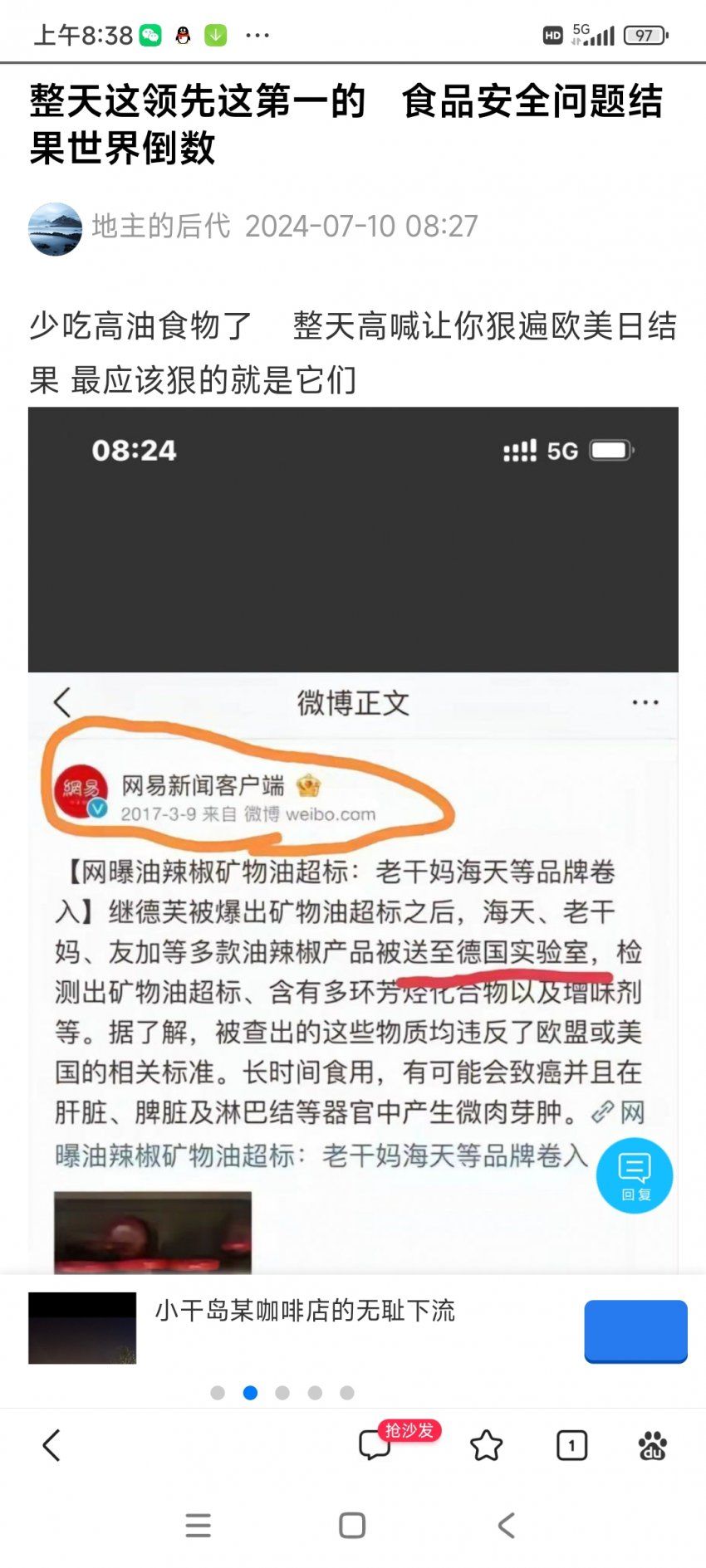This screenshot has height=1568, width=706.
Task: Tap the Baidu paw icon
Action: coord(653,1445)
